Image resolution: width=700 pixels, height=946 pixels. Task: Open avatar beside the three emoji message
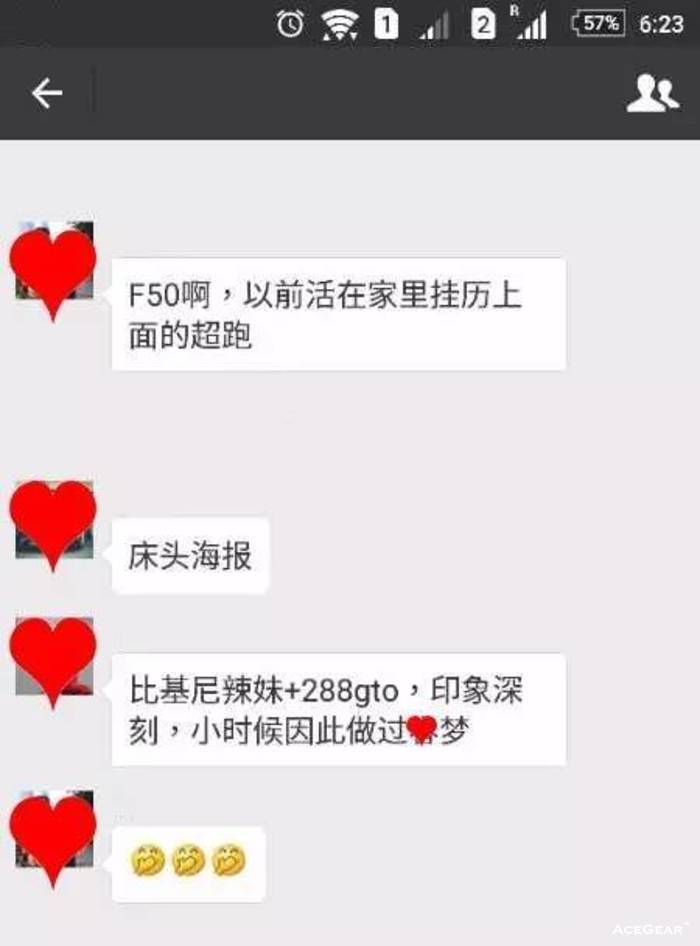tap(54, 830)
